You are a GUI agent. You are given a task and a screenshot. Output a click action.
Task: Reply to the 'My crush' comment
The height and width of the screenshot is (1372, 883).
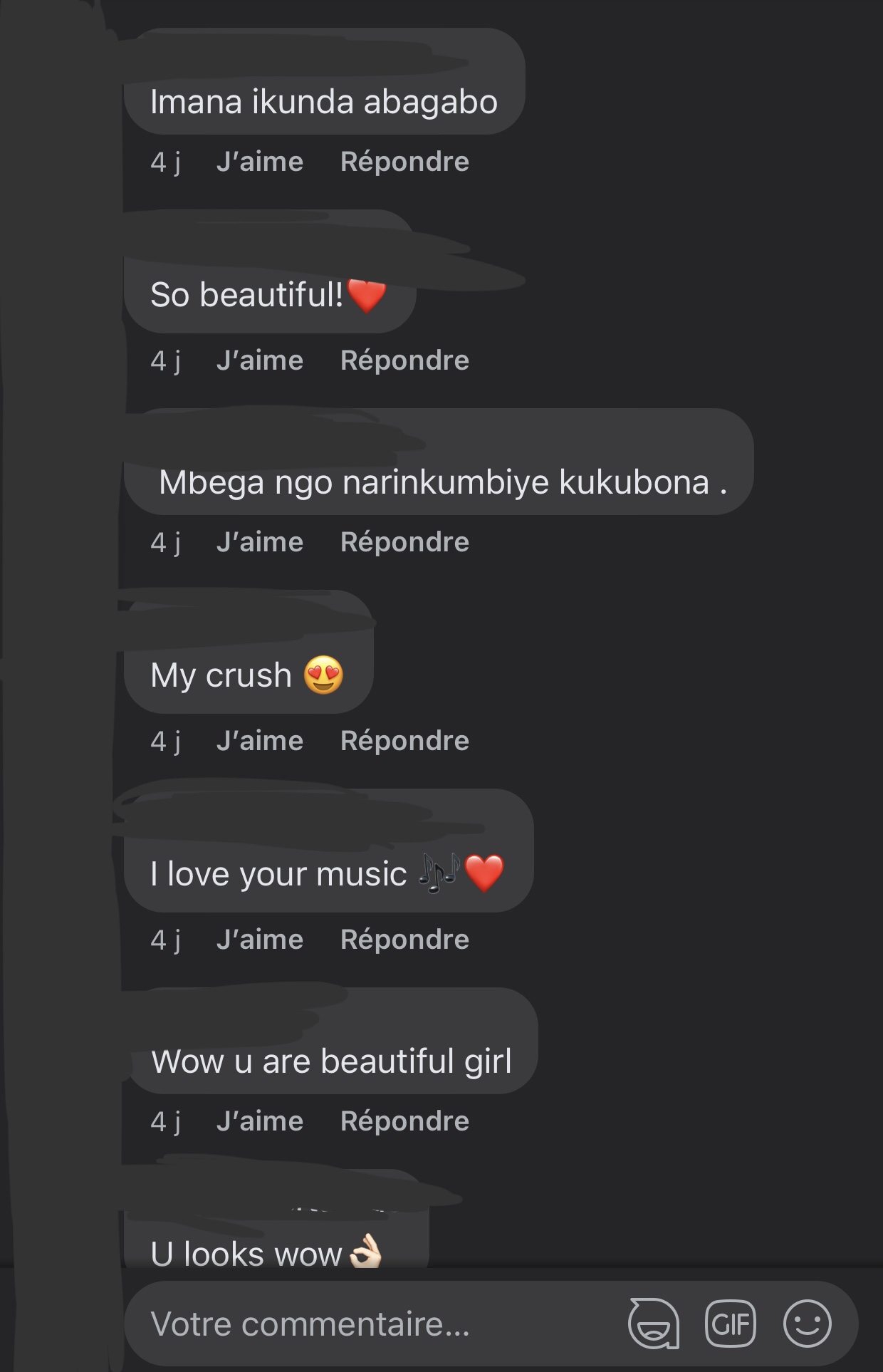pyautogui.click(x=404, y=741)
